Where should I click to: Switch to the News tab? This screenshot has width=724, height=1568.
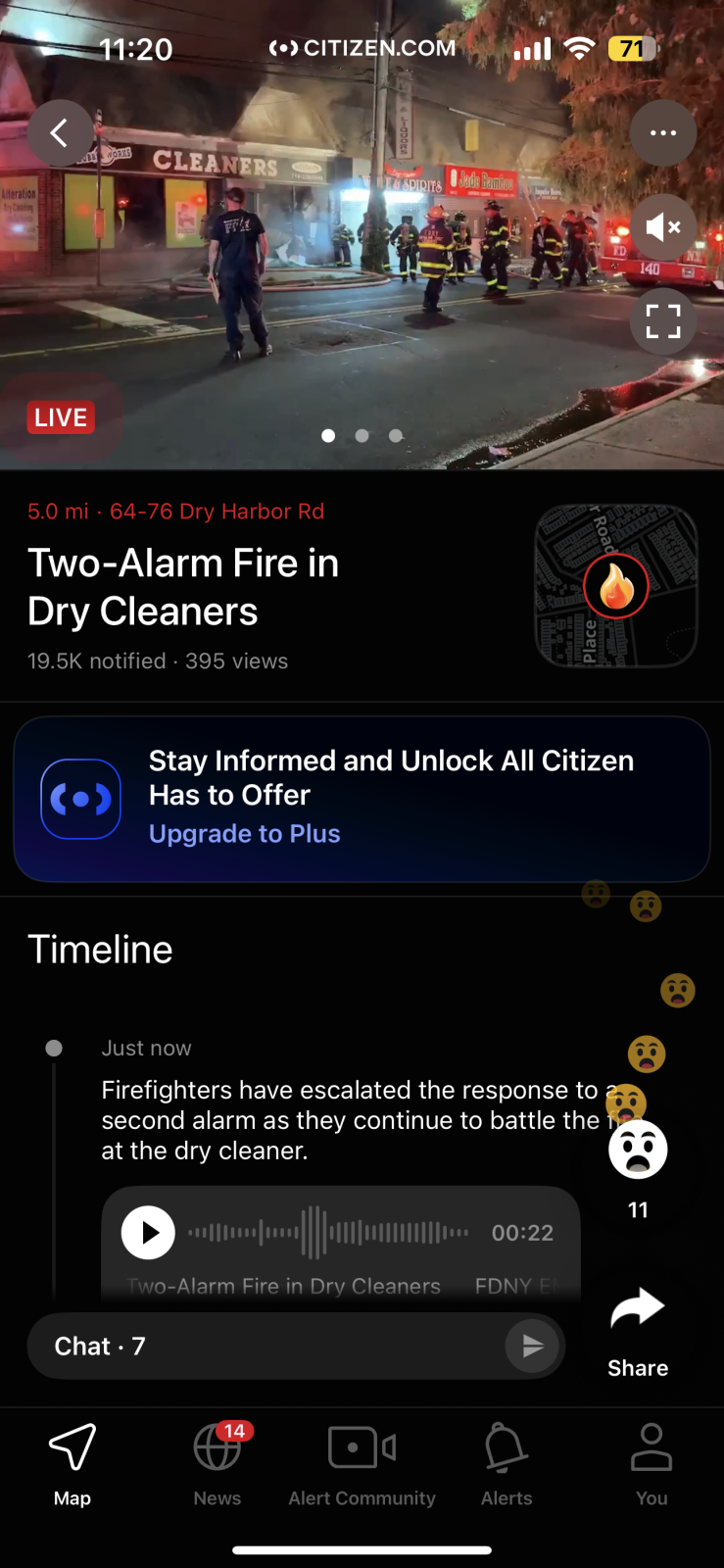[217, 1464]
